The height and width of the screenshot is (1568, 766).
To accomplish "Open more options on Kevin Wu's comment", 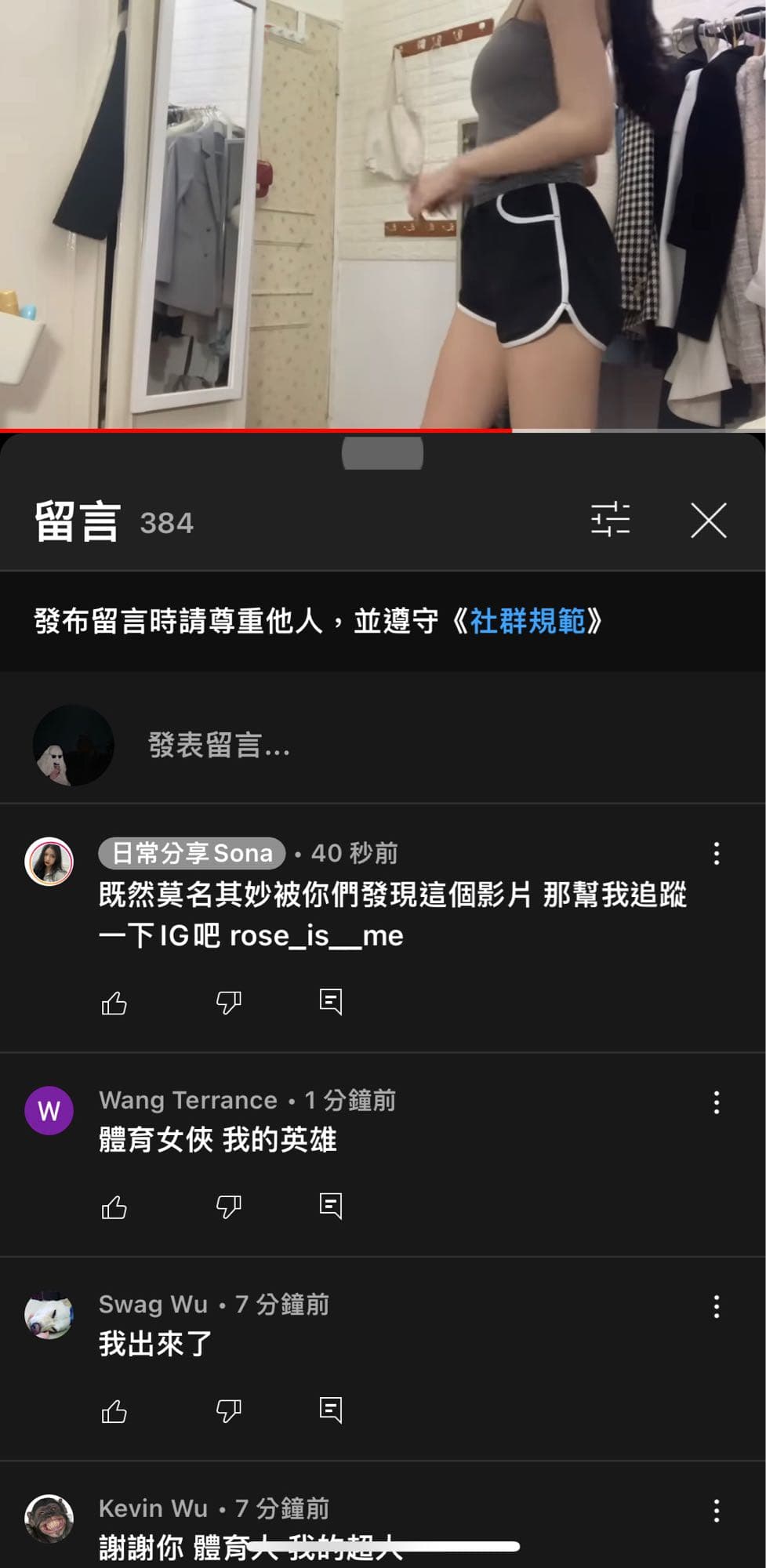I will pyautogui.click(x=716, y=1511).
